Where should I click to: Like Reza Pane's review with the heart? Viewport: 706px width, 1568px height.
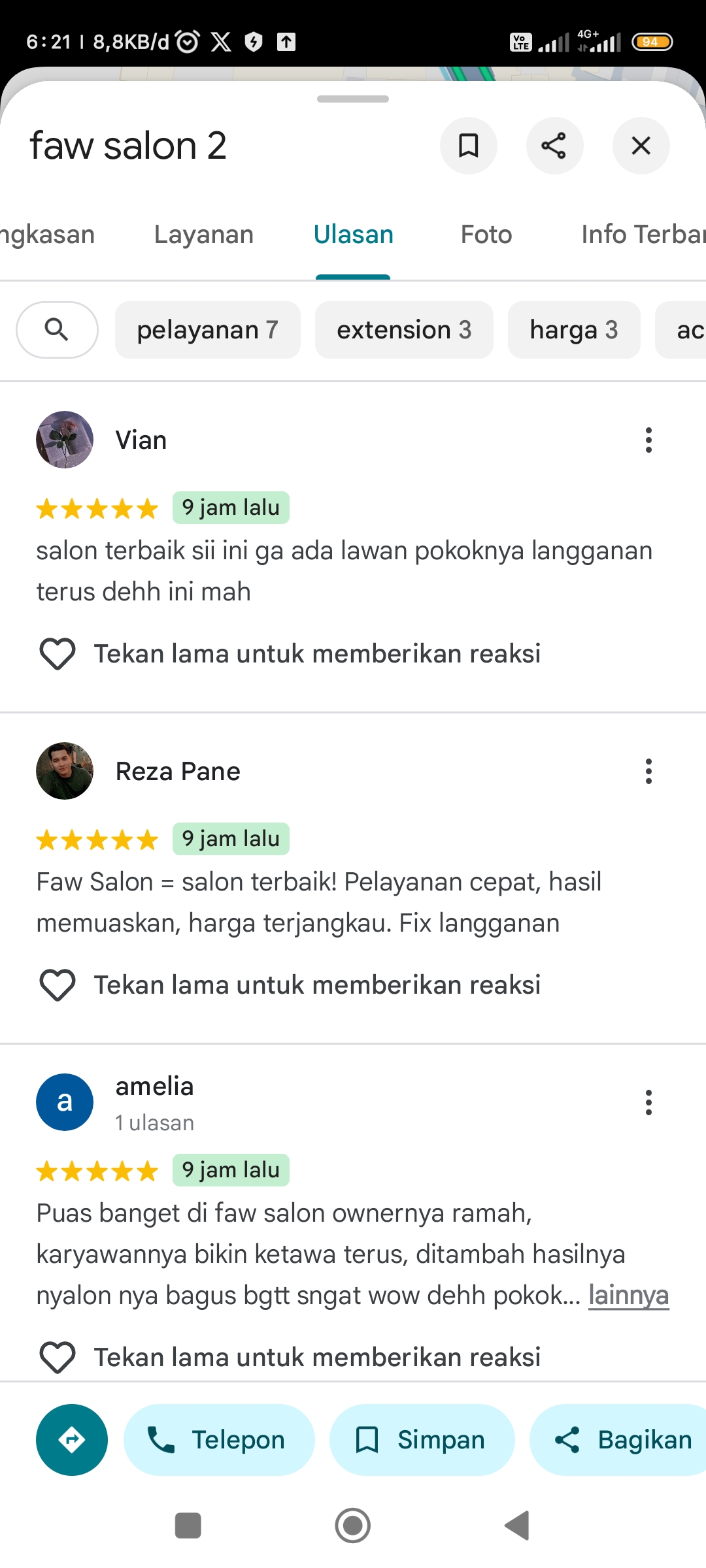coord(58,985)
